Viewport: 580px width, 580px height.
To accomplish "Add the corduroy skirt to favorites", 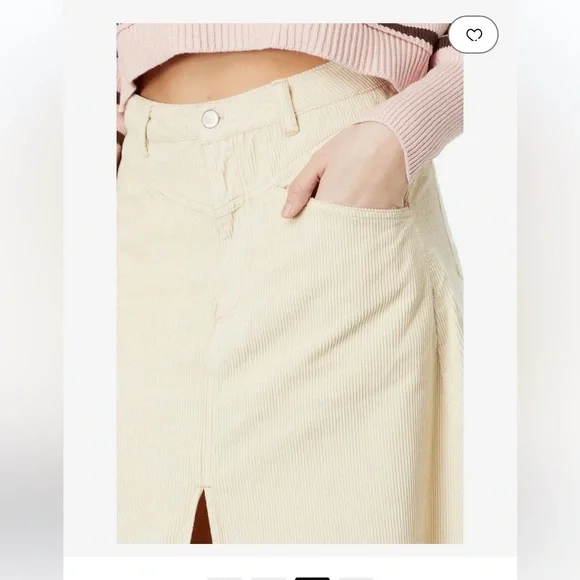I will pyautogui.click(x=473, y=35).
